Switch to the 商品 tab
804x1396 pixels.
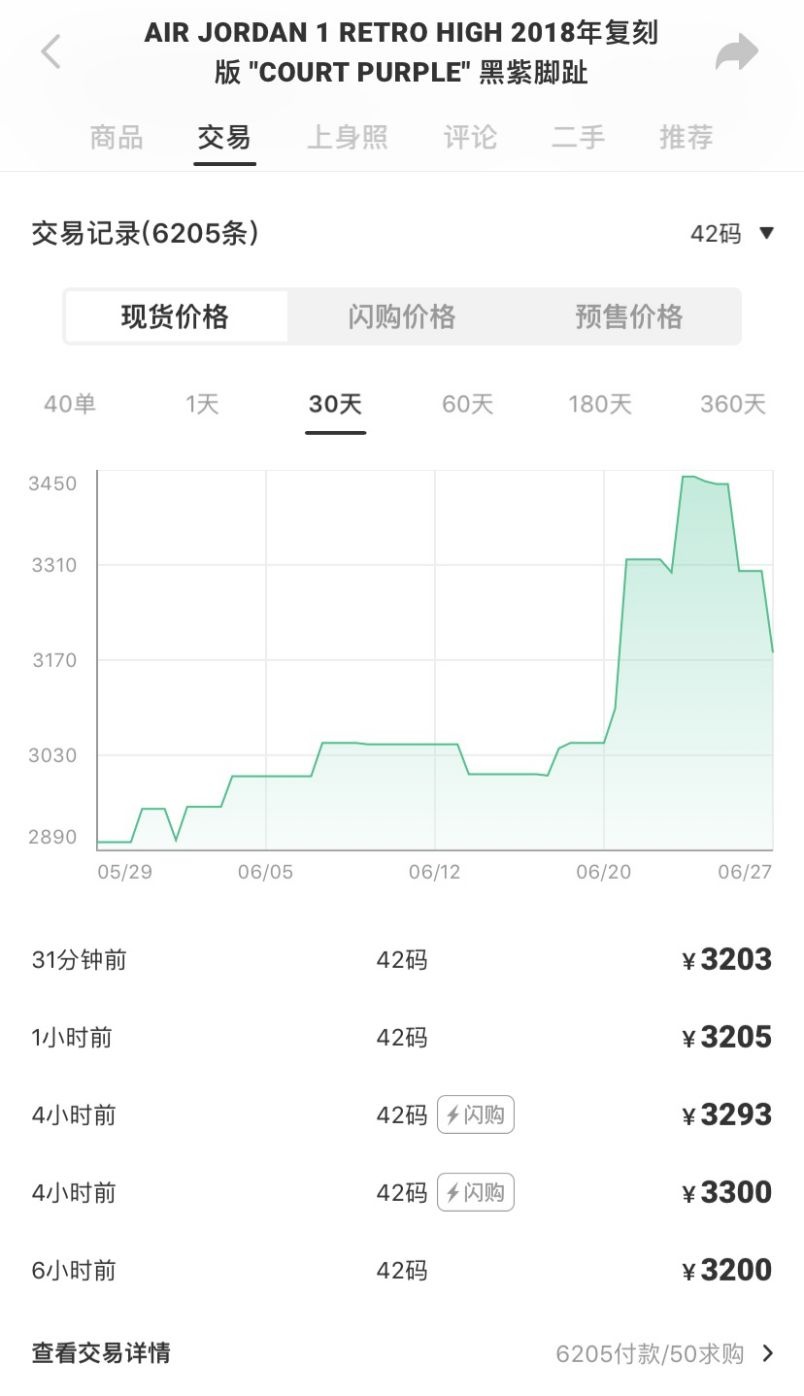pyautogui.click(x=117, y=137)
